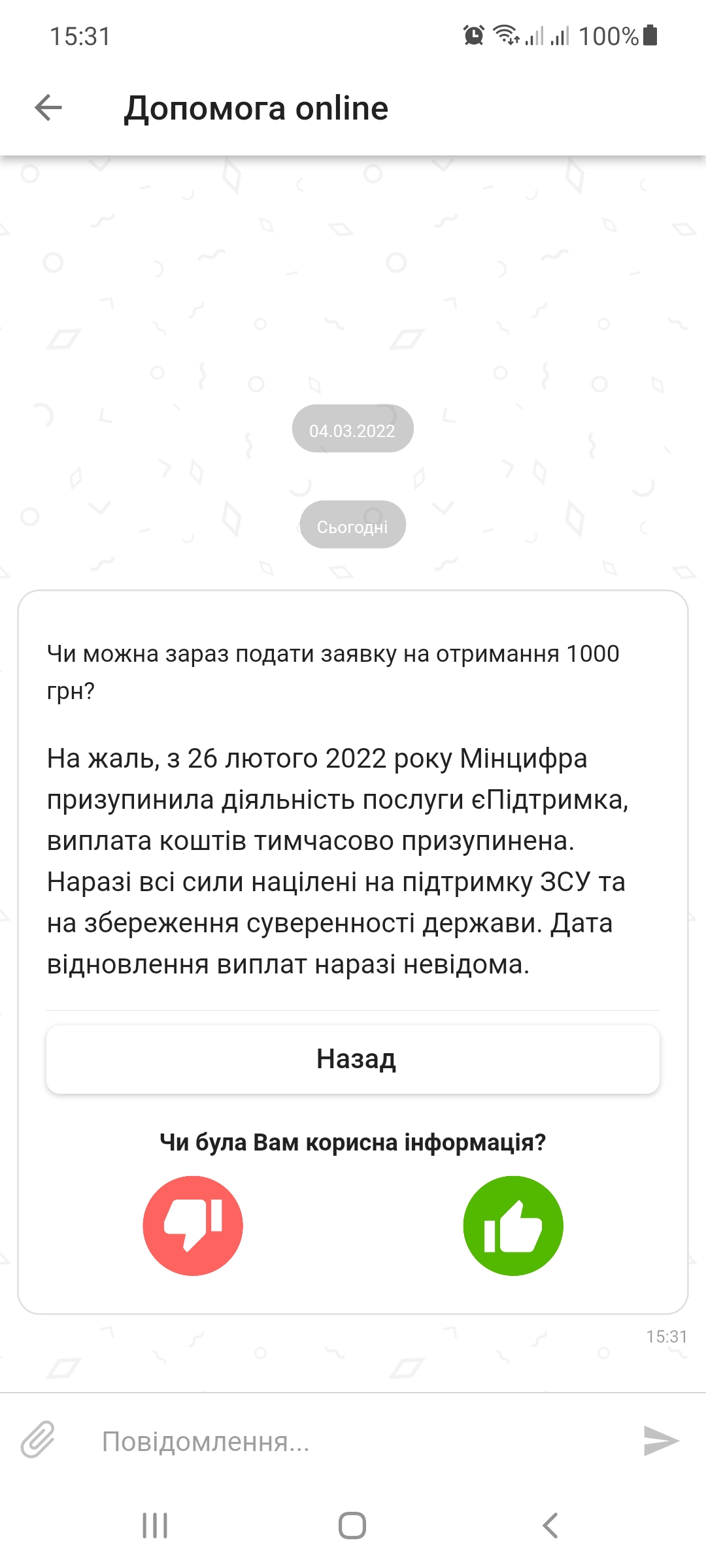This screenshot has height=1568, width=706.
Task: Open the attachment paperclip
Action: [x=38, y=1440]
